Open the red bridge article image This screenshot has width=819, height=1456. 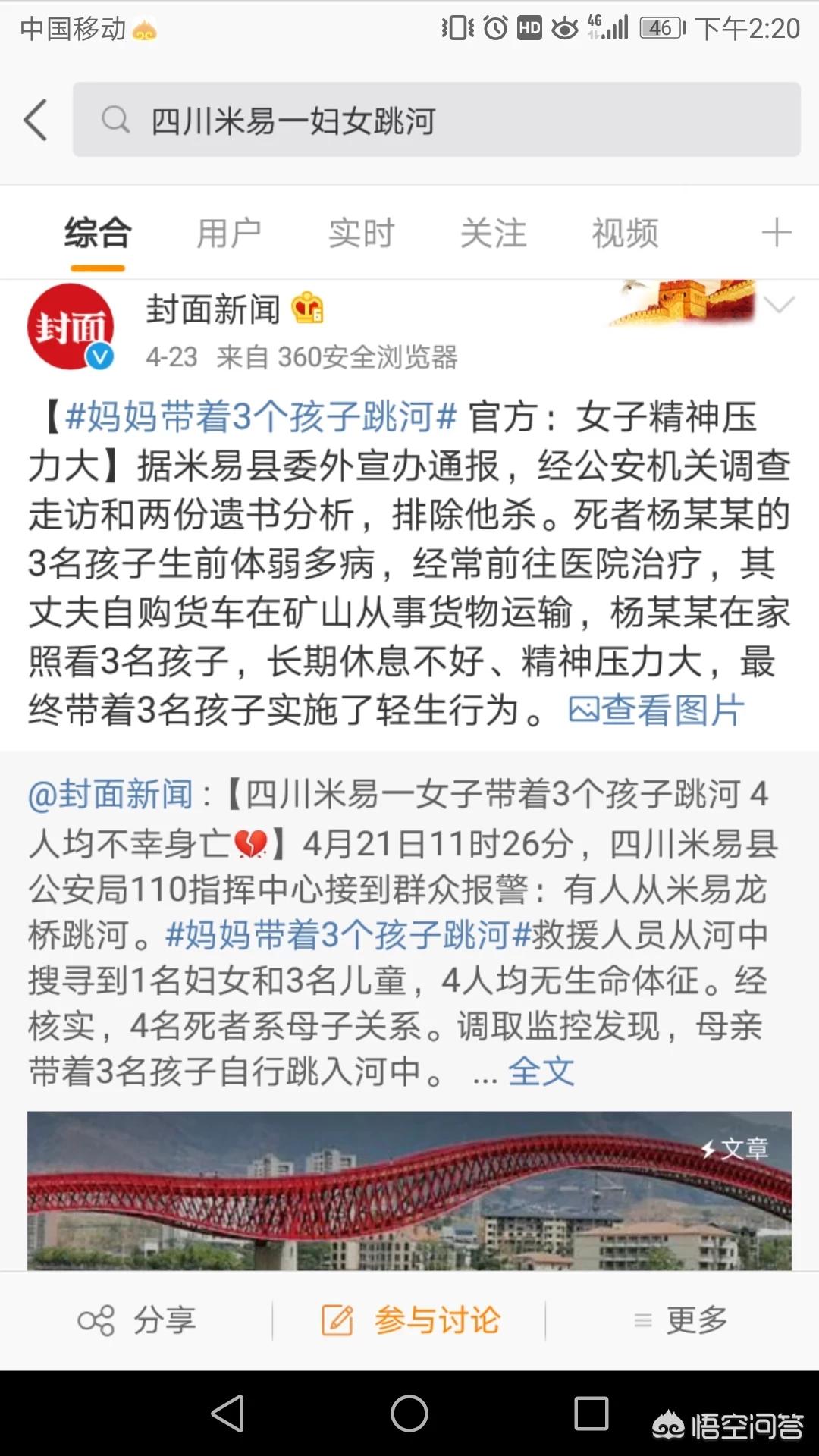(409, 1191)
